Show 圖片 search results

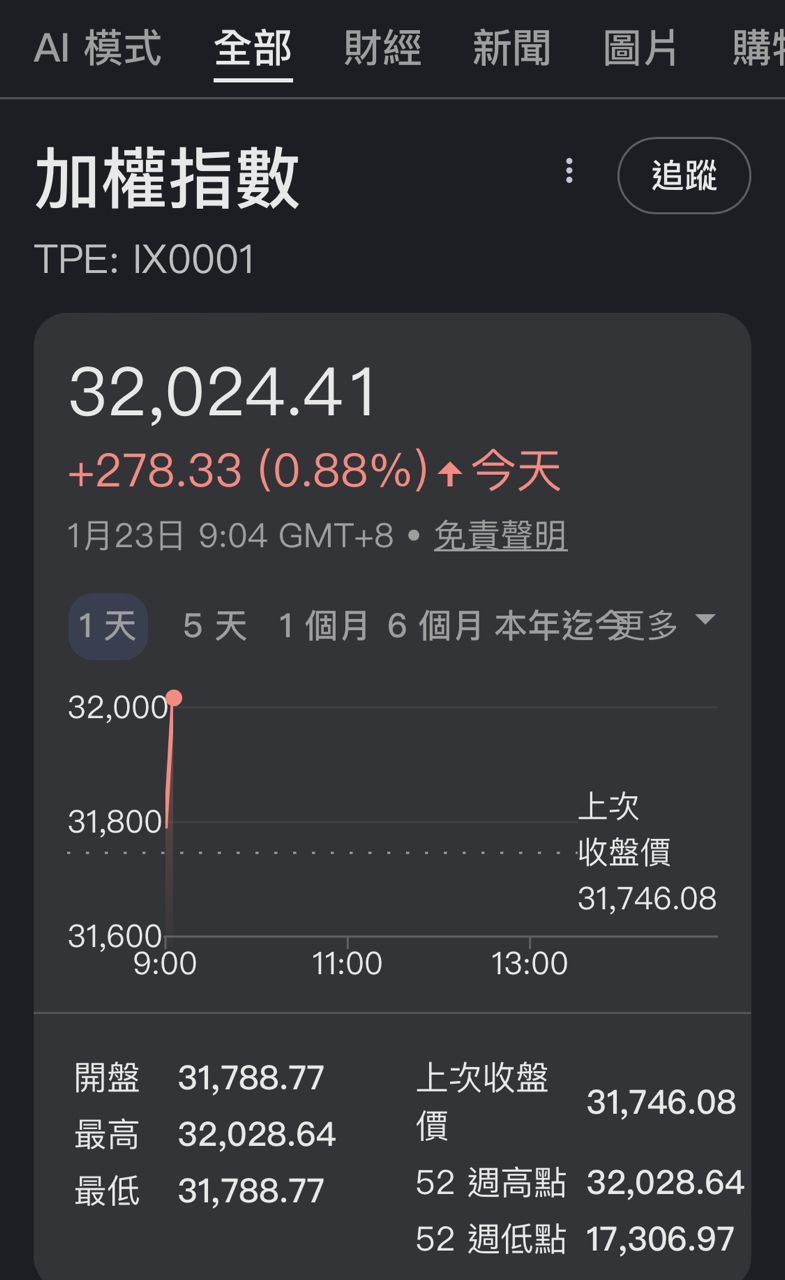(x=640, y=48)
